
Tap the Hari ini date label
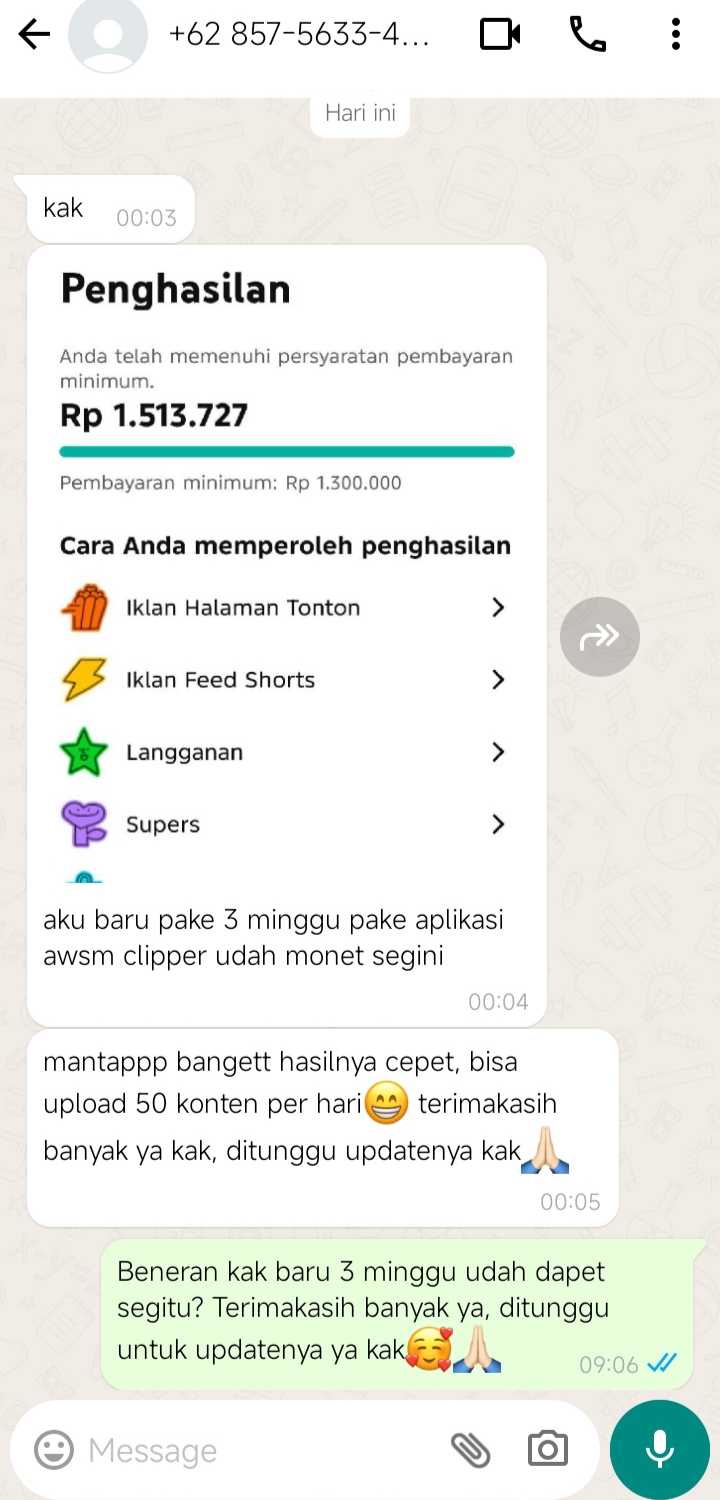pyautogui.click(x=359, y=112)
